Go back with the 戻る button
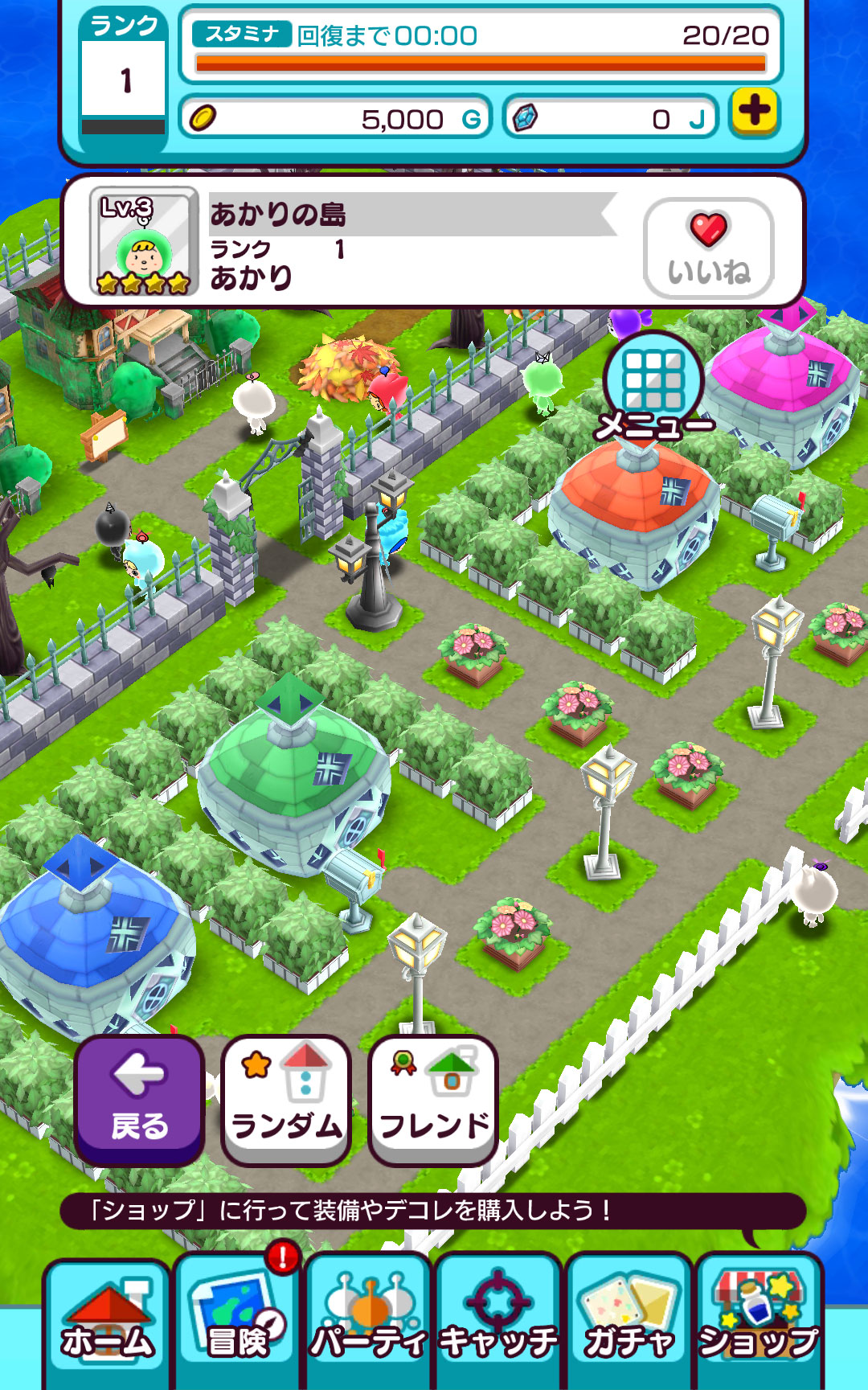The height and width of the screenshot is (1390, 868). click(x=140, y=1099)
